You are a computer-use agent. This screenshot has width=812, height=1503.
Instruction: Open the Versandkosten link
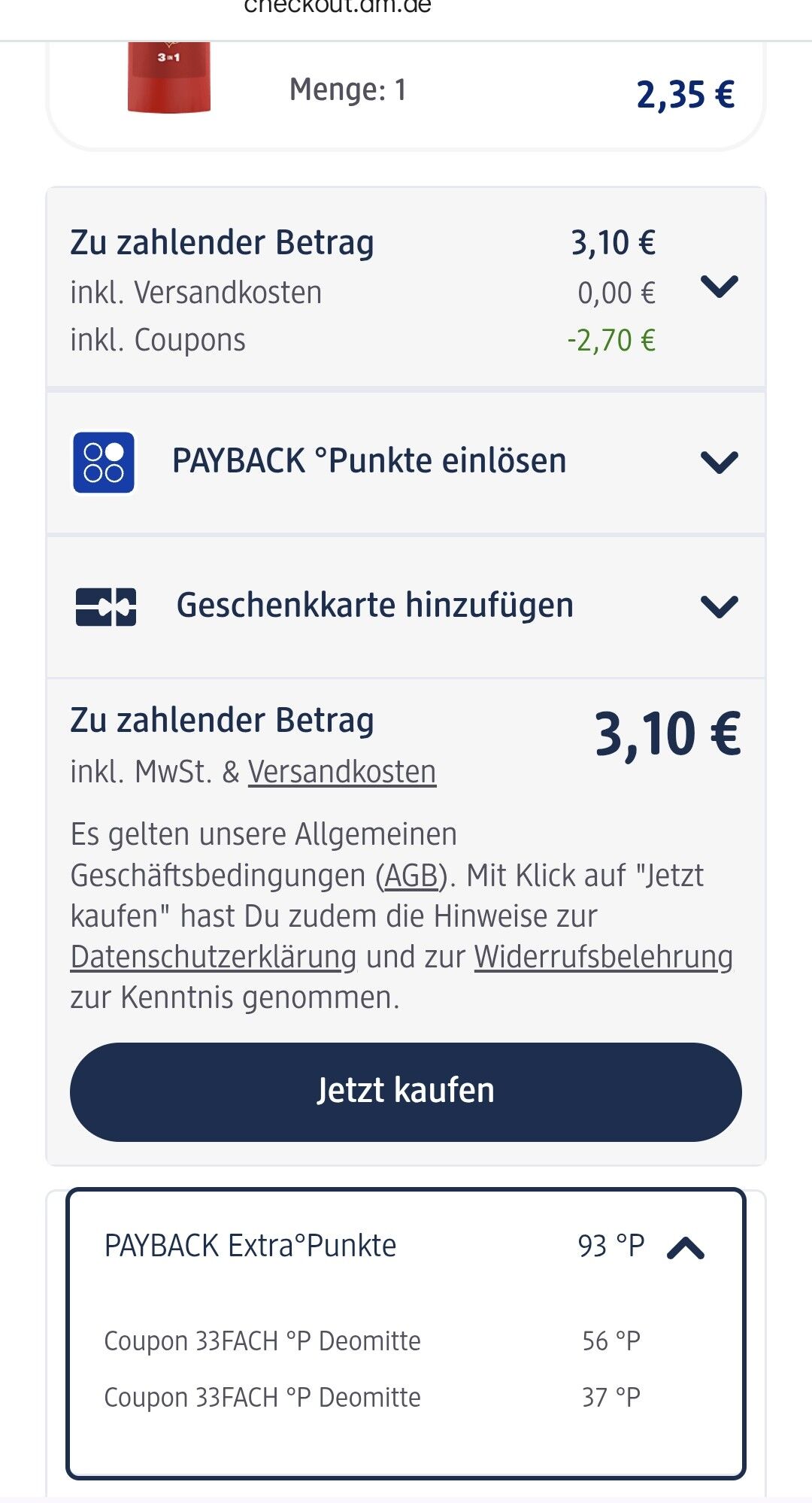click(342, 772)
